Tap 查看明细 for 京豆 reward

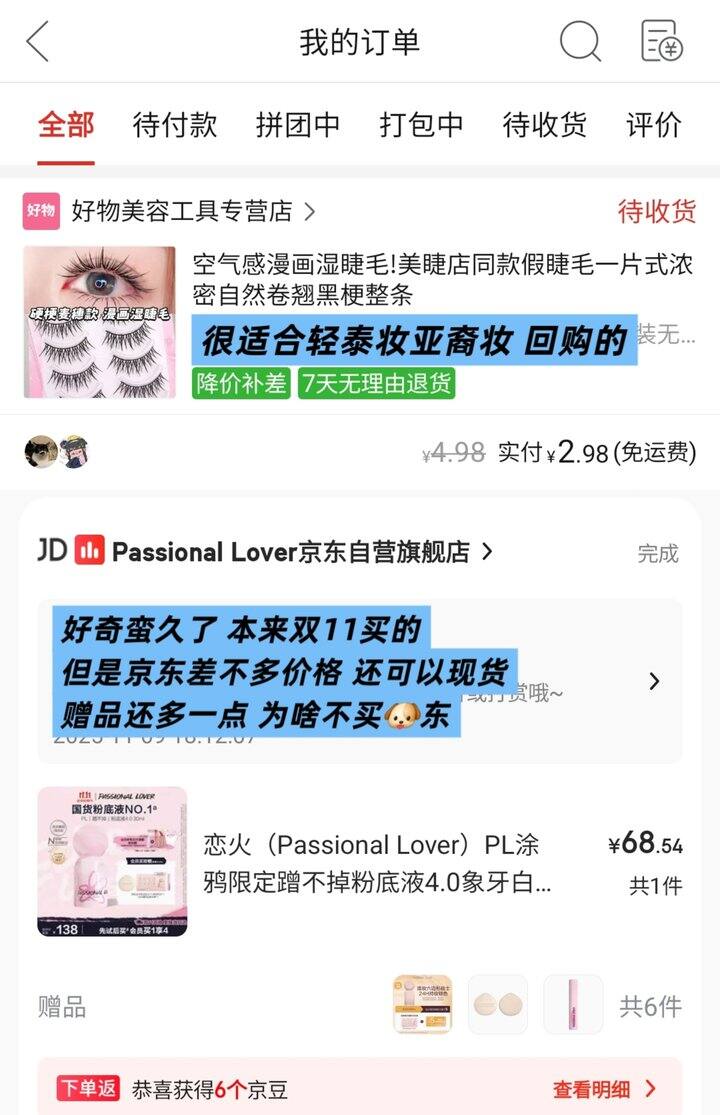click(x=604, y=1089)
